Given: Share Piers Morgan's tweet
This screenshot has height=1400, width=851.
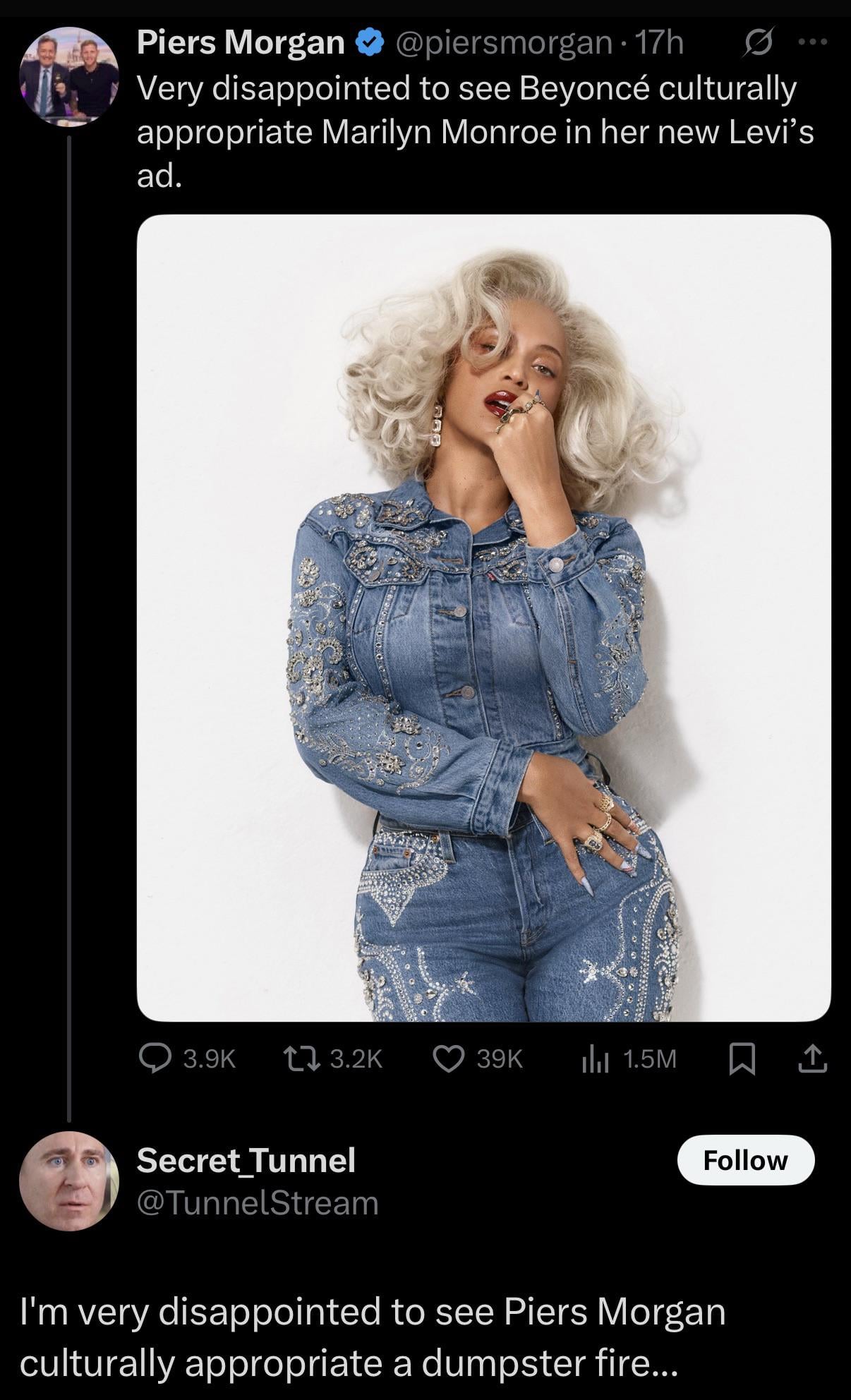Looking at the screenshot, I should tap(813, 1058).
